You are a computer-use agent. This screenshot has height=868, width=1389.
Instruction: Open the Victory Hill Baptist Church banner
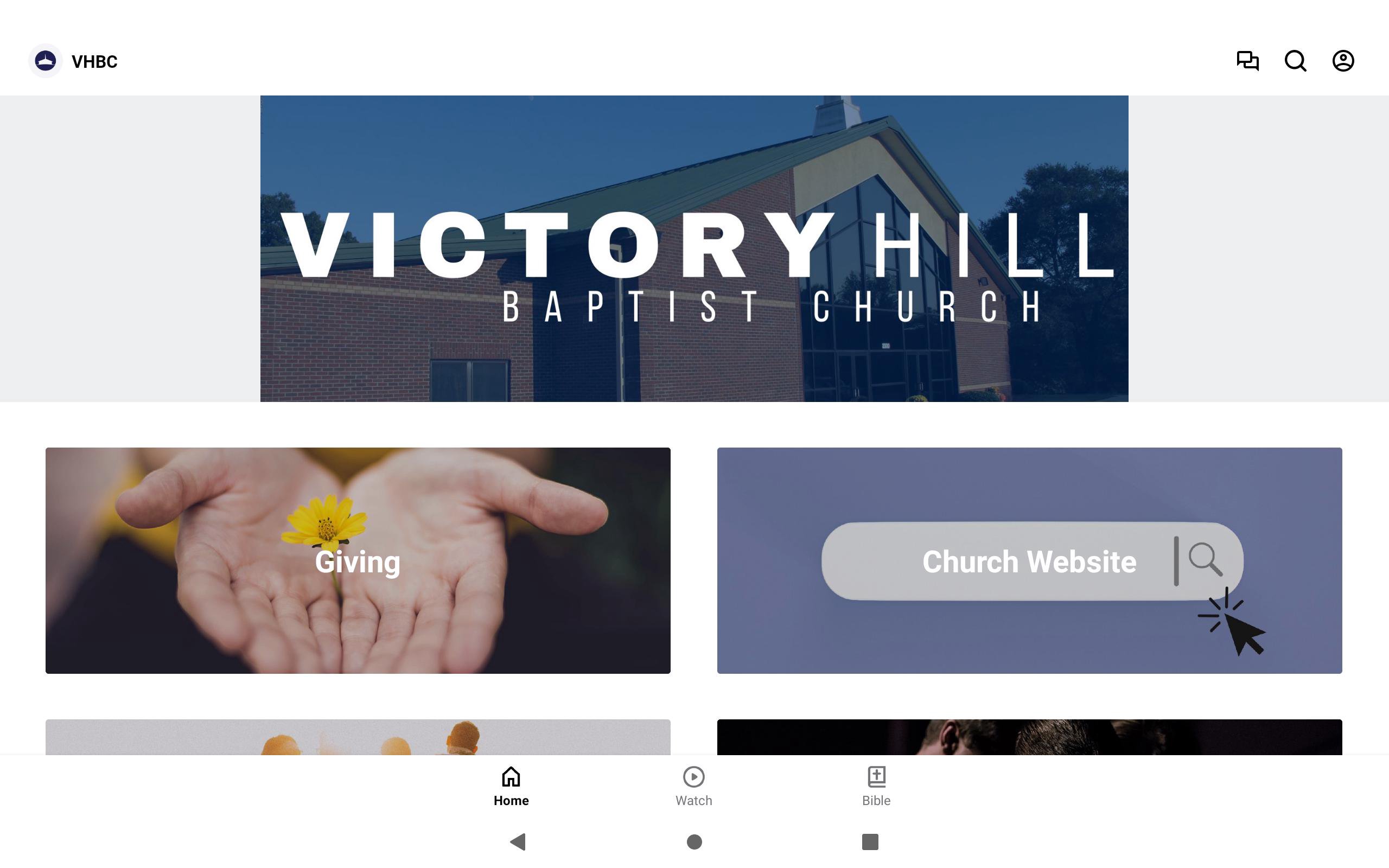pyautogui.click(x=694, y=248)
